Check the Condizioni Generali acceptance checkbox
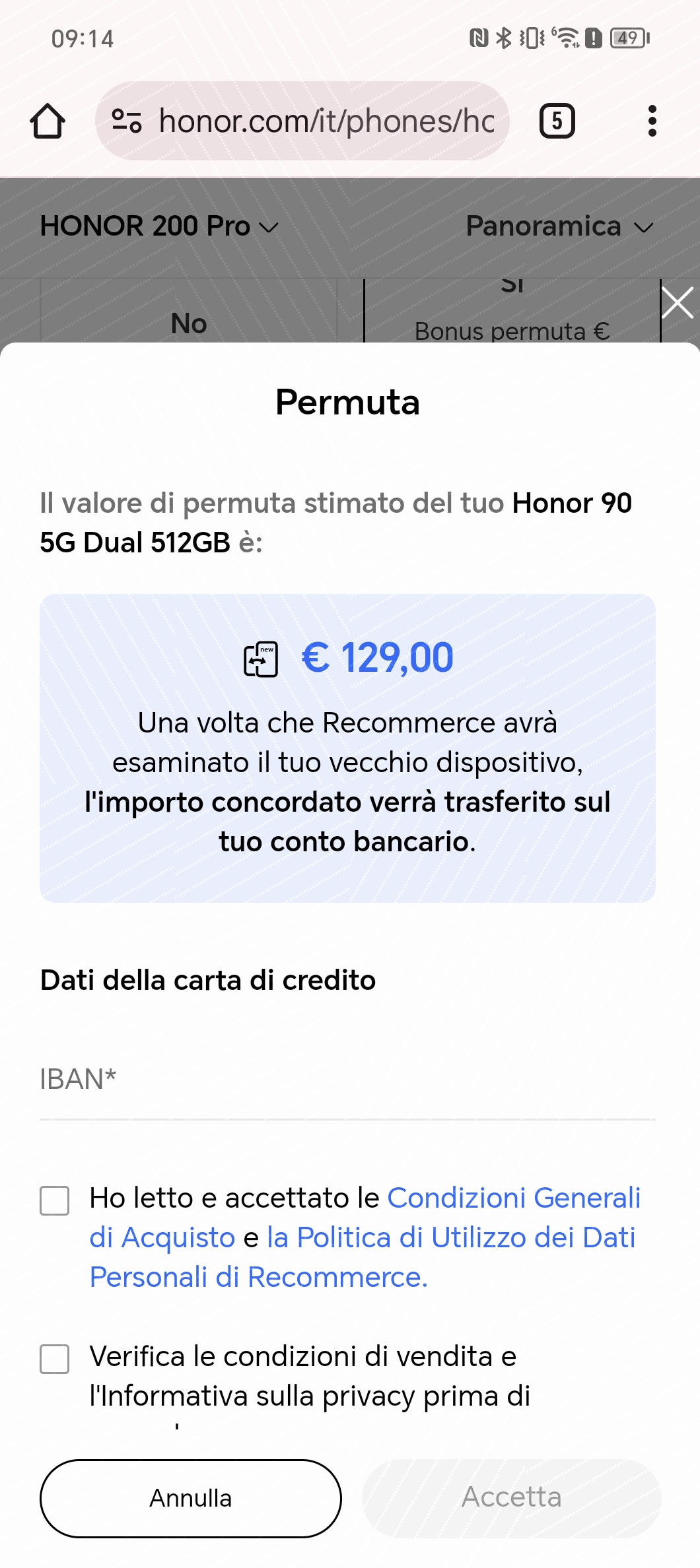The width and height of the screenshot is (700, 1568). point(54,1200)
